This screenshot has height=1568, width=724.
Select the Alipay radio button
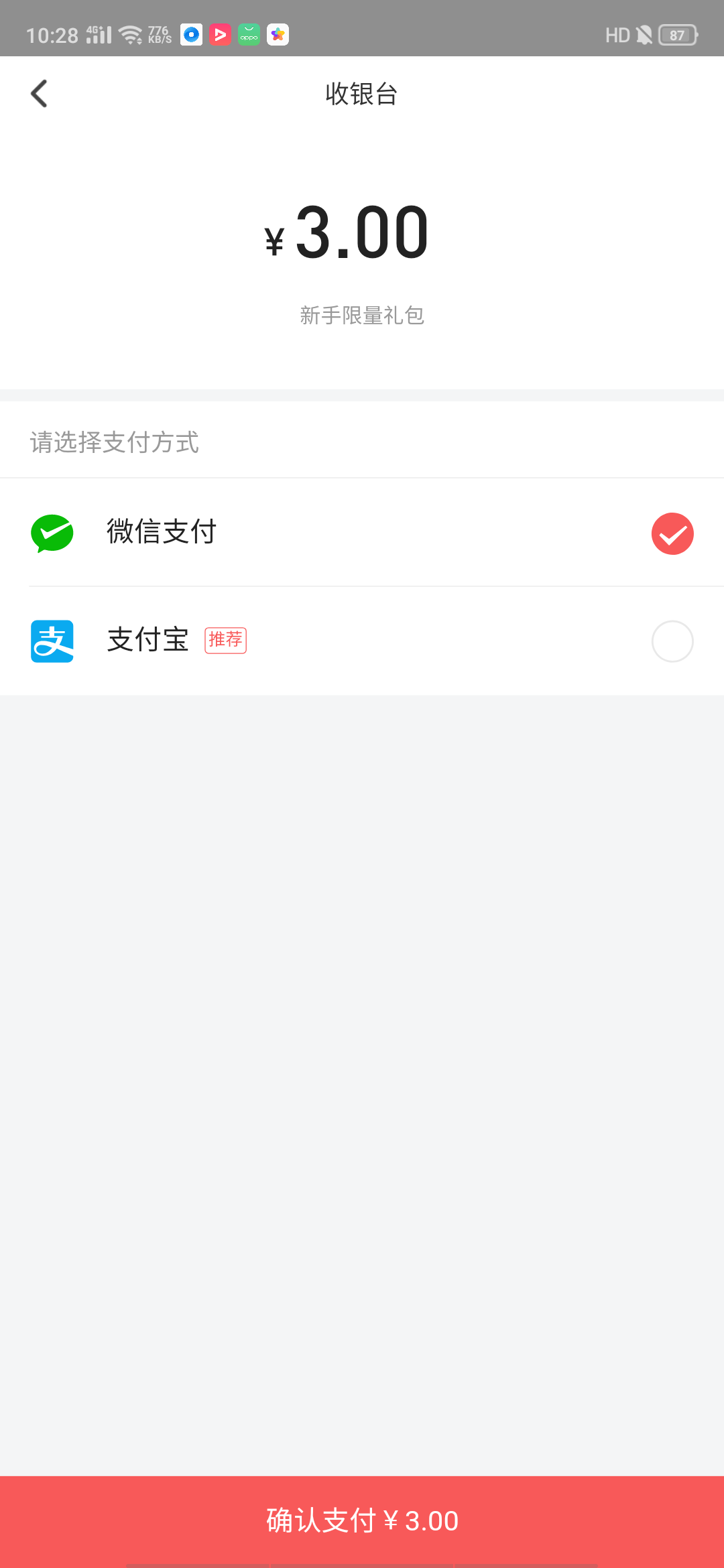click(x=672, y=641)
